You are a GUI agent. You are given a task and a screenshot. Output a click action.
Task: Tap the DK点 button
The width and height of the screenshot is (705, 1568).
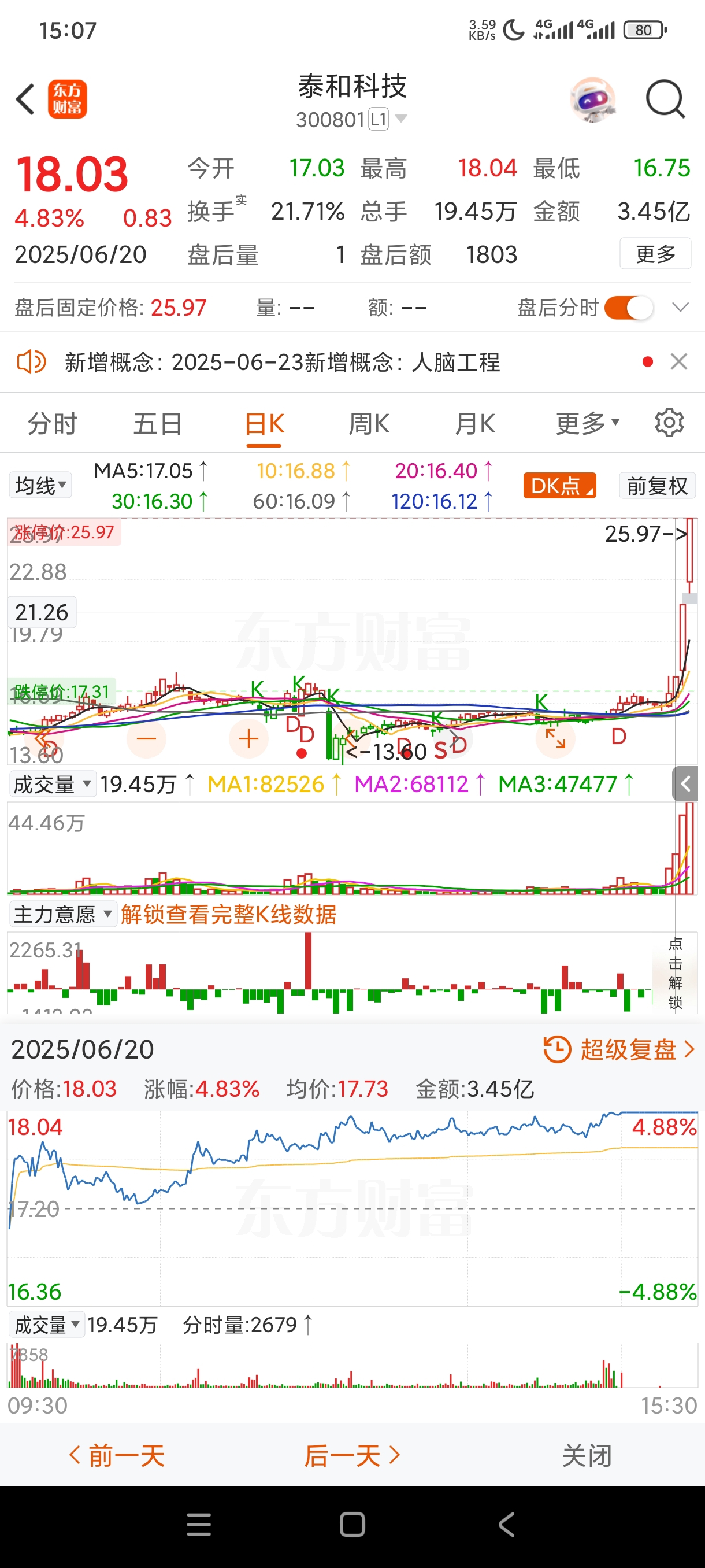(559, 486)
